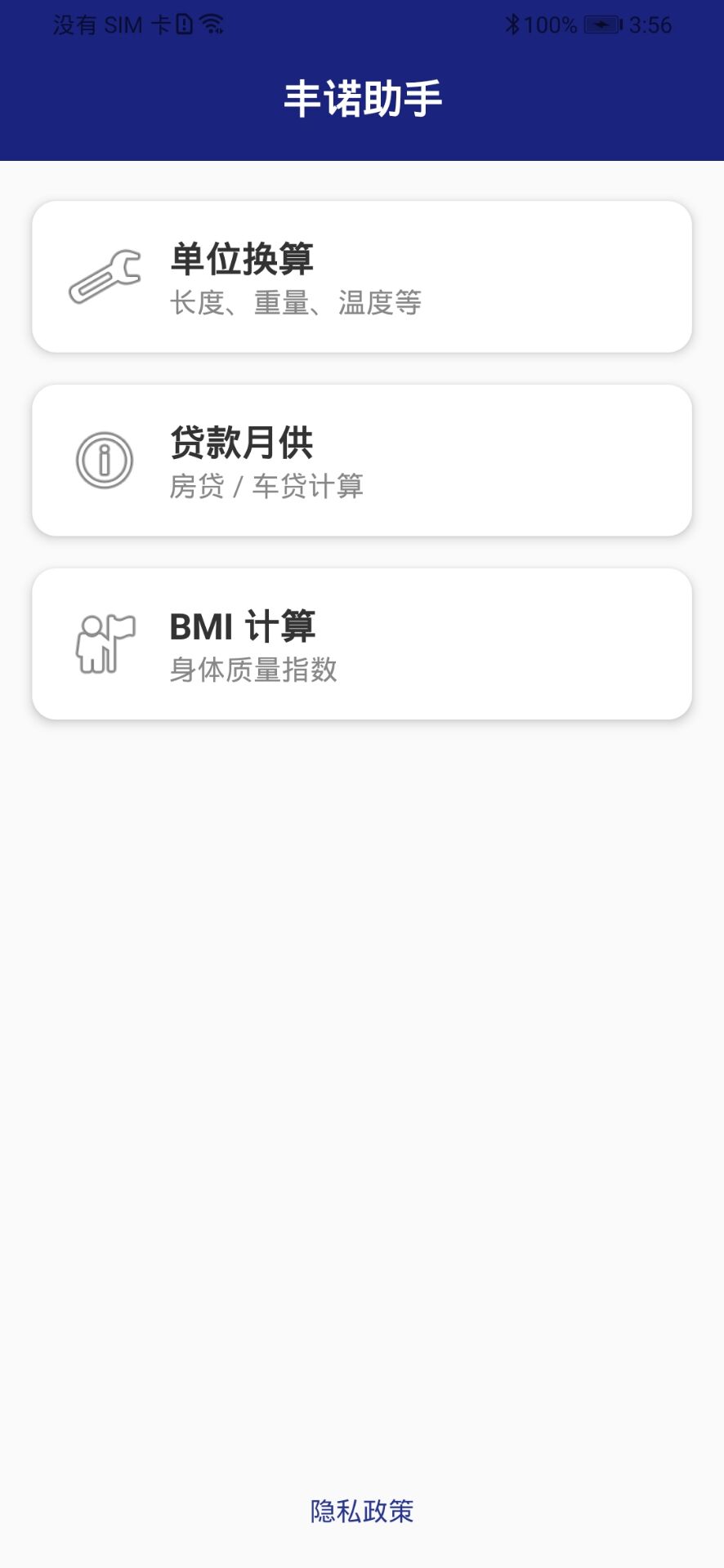
Task: Open the 单位换算 unit conversion card
Action: click(362, 276)
